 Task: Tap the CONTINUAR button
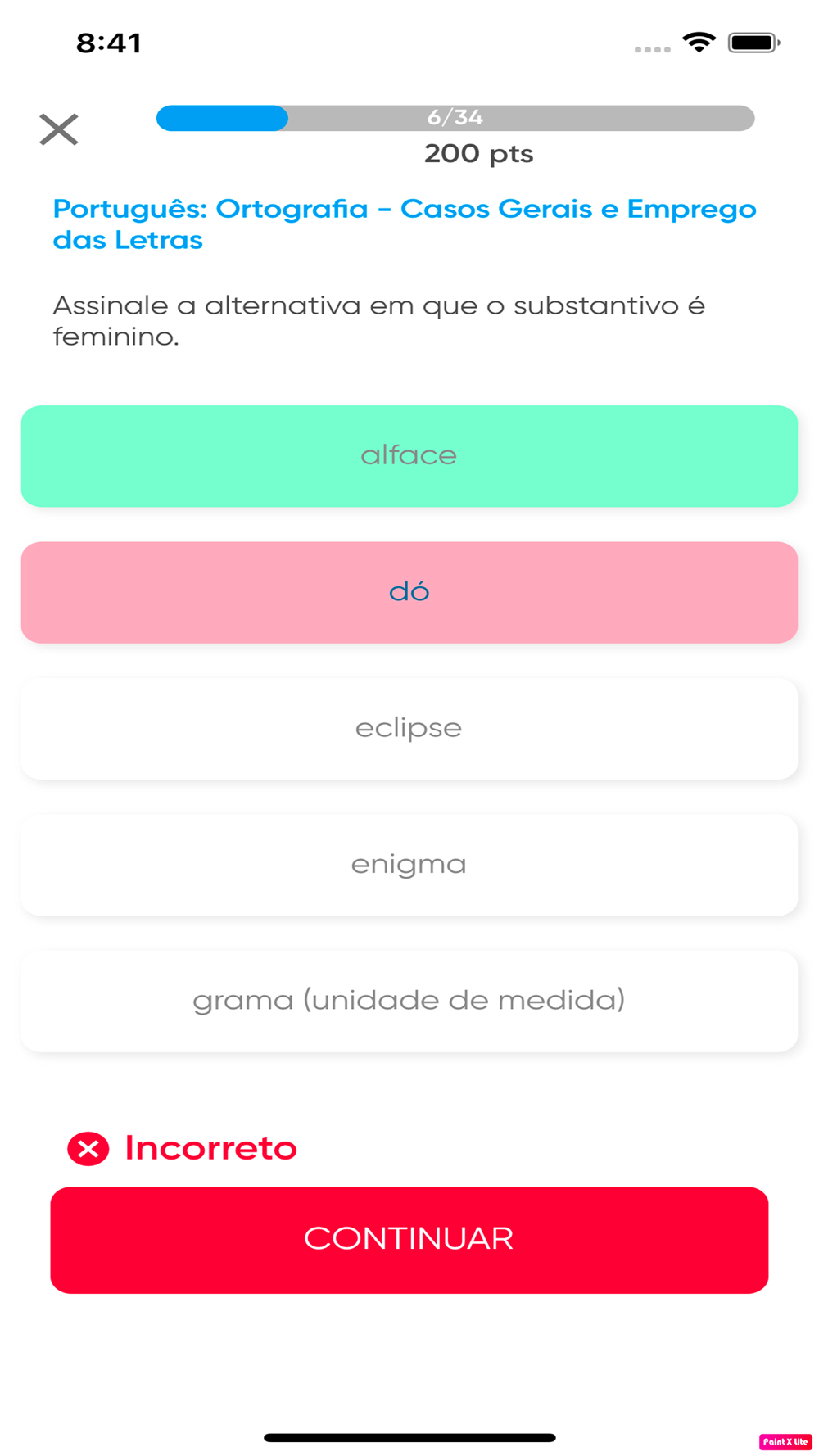409,1240
